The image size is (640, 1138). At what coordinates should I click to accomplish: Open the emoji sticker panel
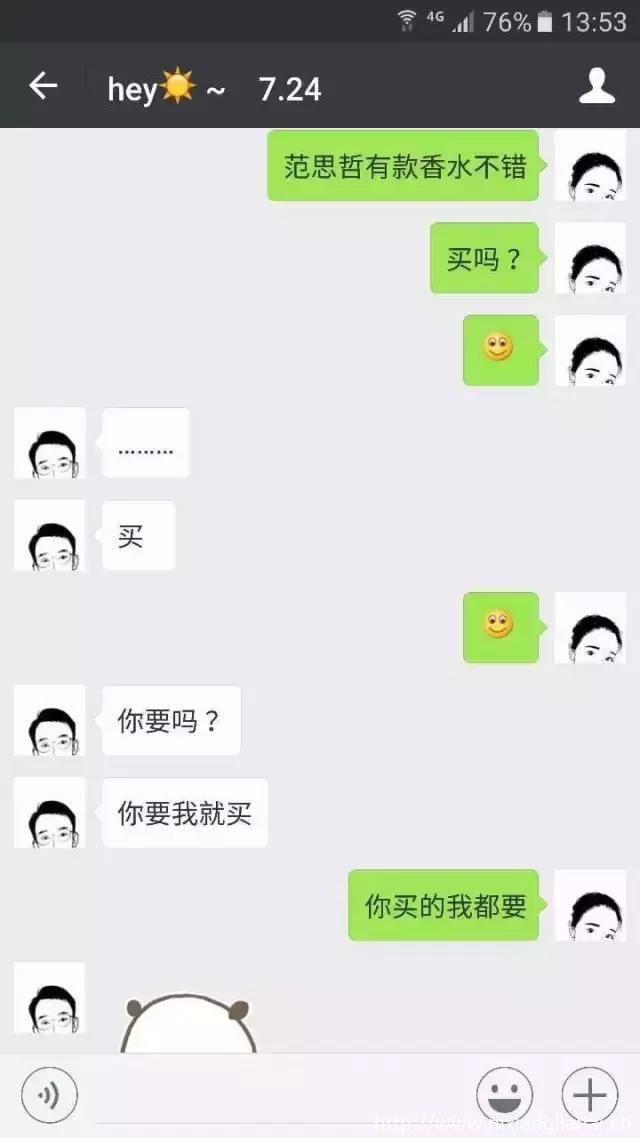tap(504, 1096)
